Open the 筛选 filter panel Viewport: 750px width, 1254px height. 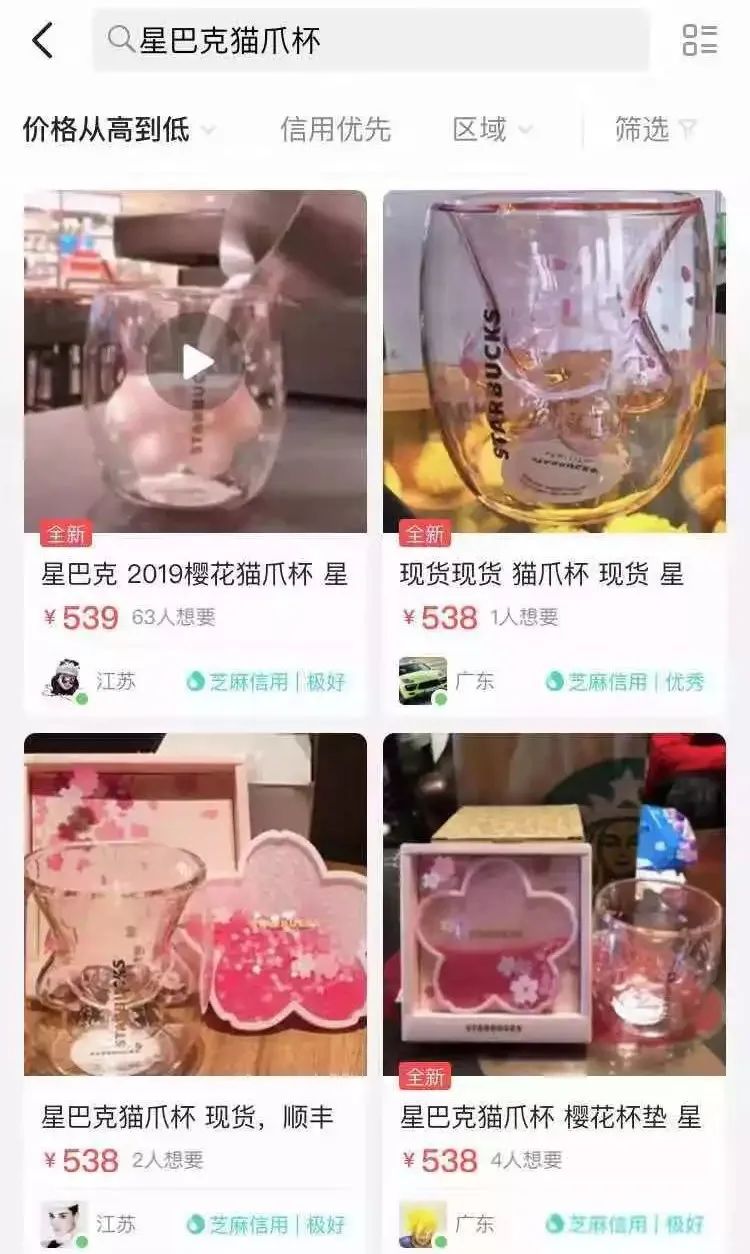point(655,129)
